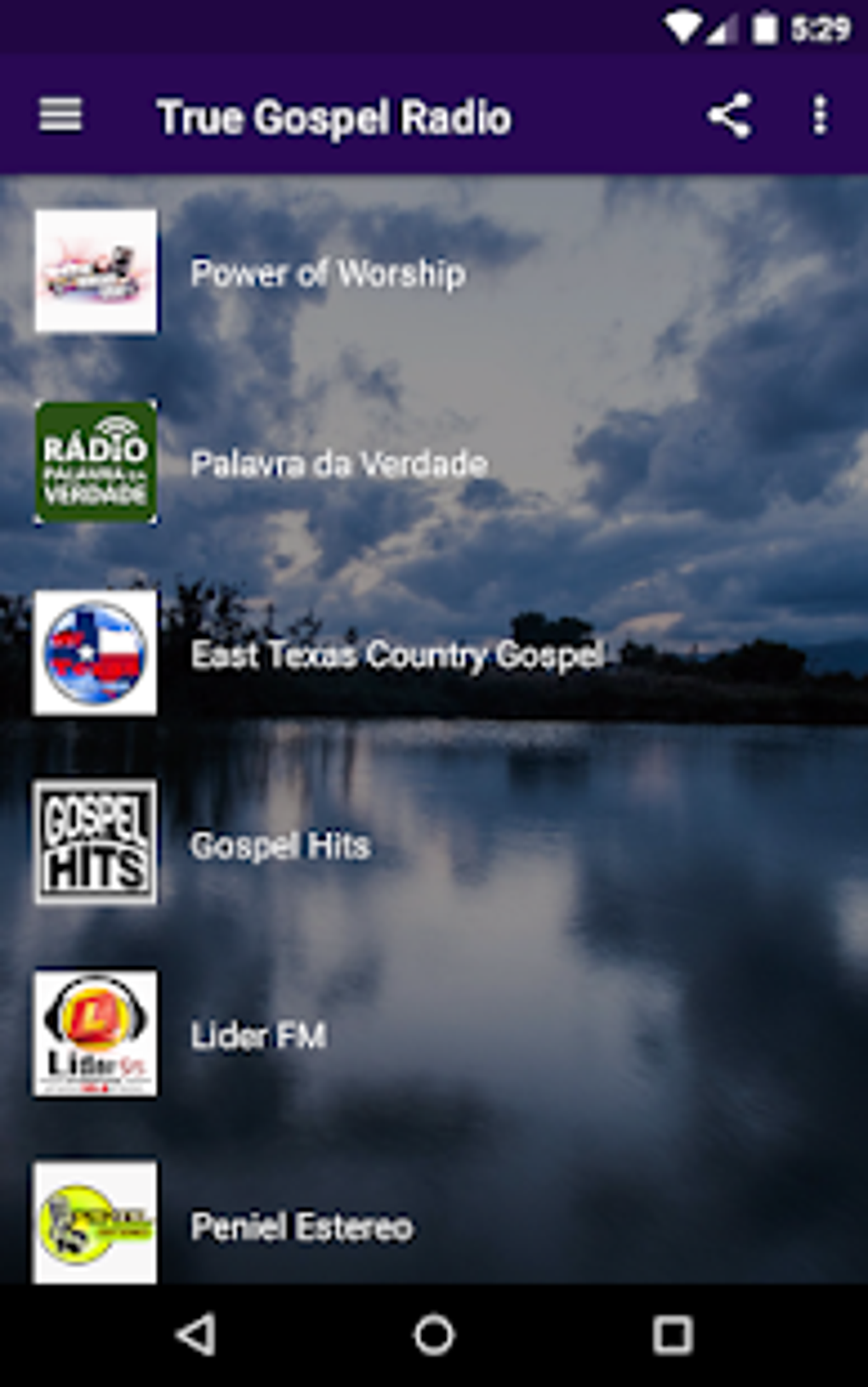This screenshot has height=1387, width=868.
Task: Share the True Gospel Radio app
Action: [728, 116]
